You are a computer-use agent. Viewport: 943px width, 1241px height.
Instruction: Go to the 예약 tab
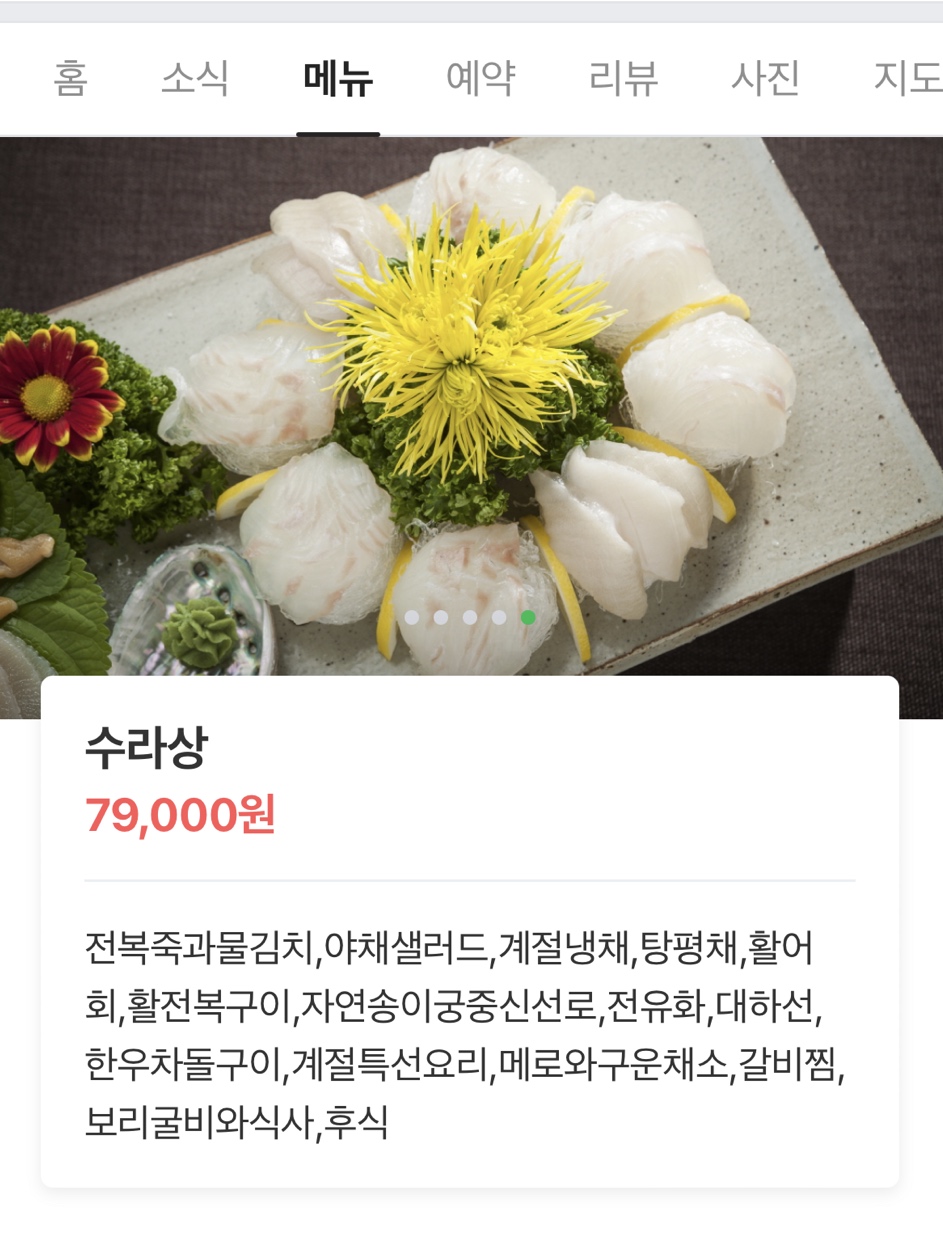coord(480,79)
